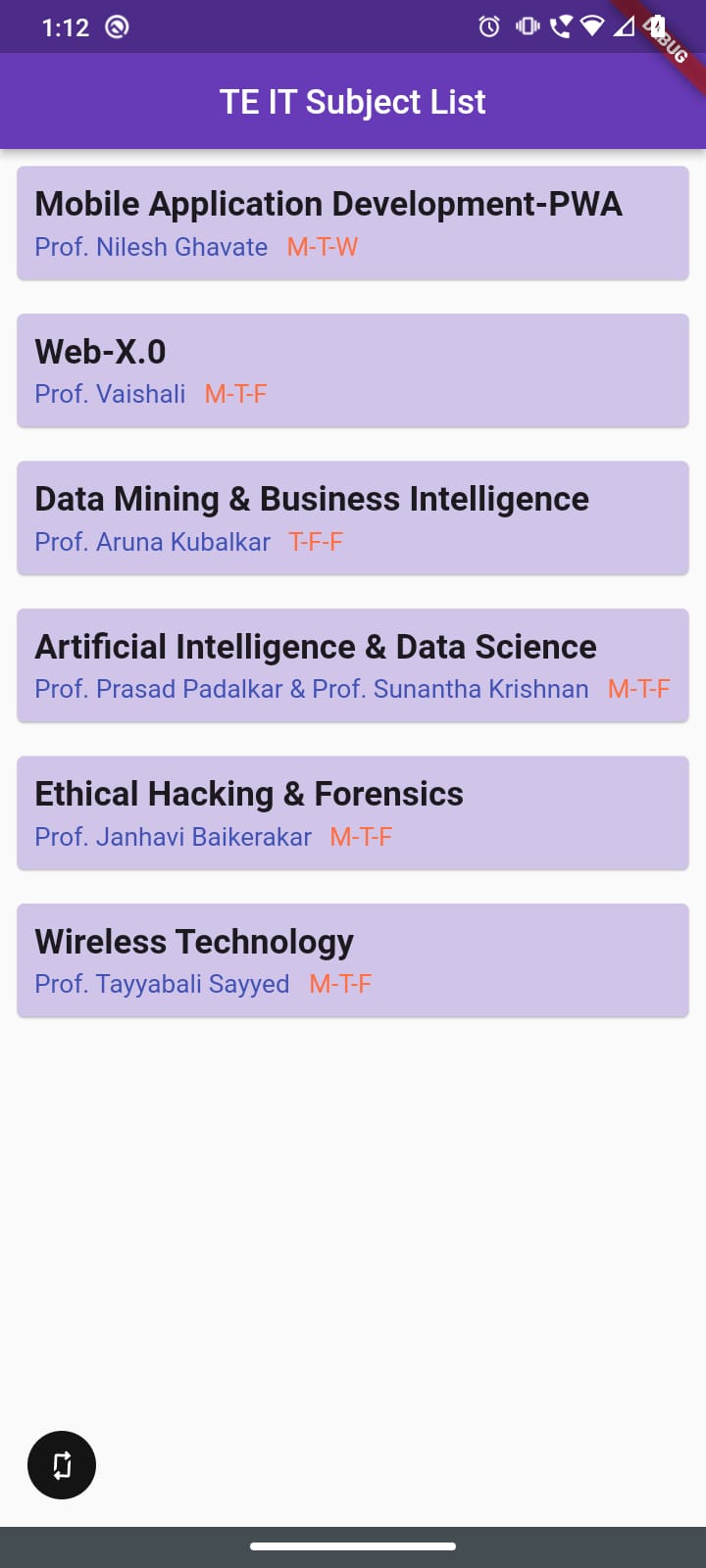The width and height of the screenshot is (706, 1568).
Task: Select the Wireless Technology subject card
Action: click(x=353, y=959)
